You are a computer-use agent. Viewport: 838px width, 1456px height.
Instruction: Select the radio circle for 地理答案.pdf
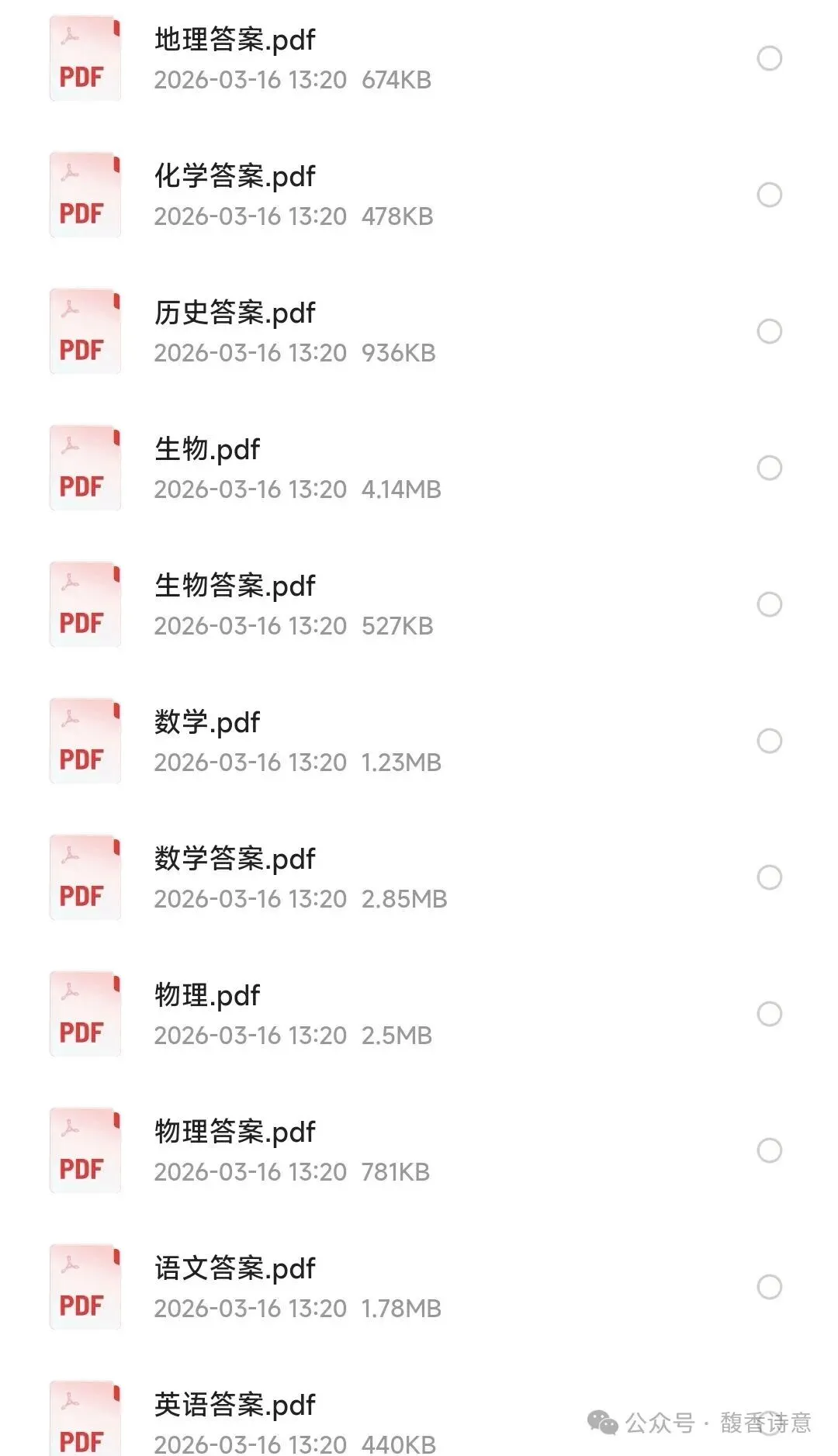(769, 58)
